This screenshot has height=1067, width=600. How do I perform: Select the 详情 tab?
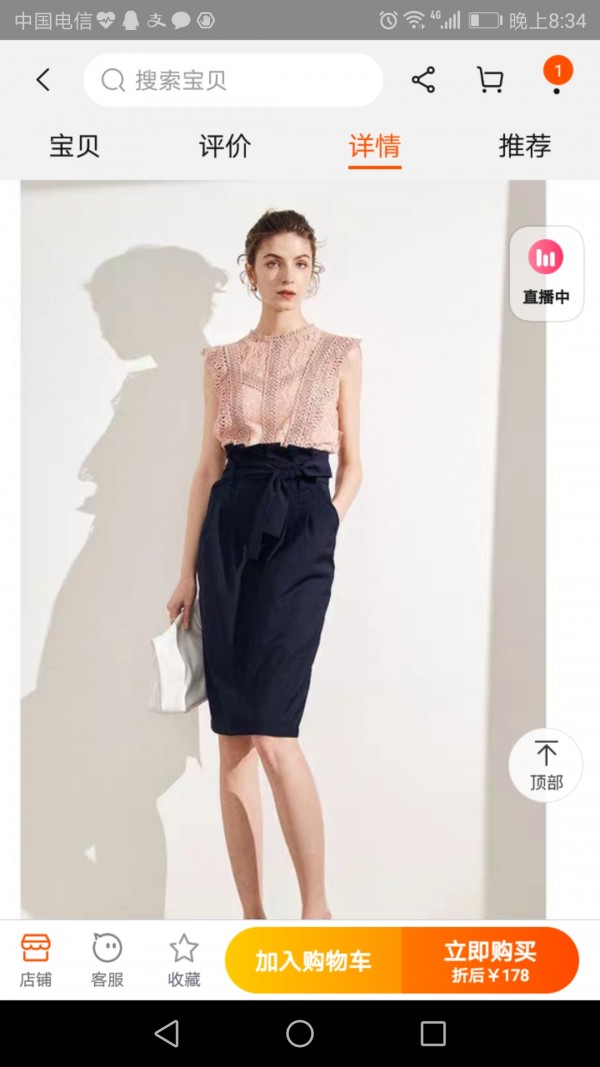(x=375, y=146)
